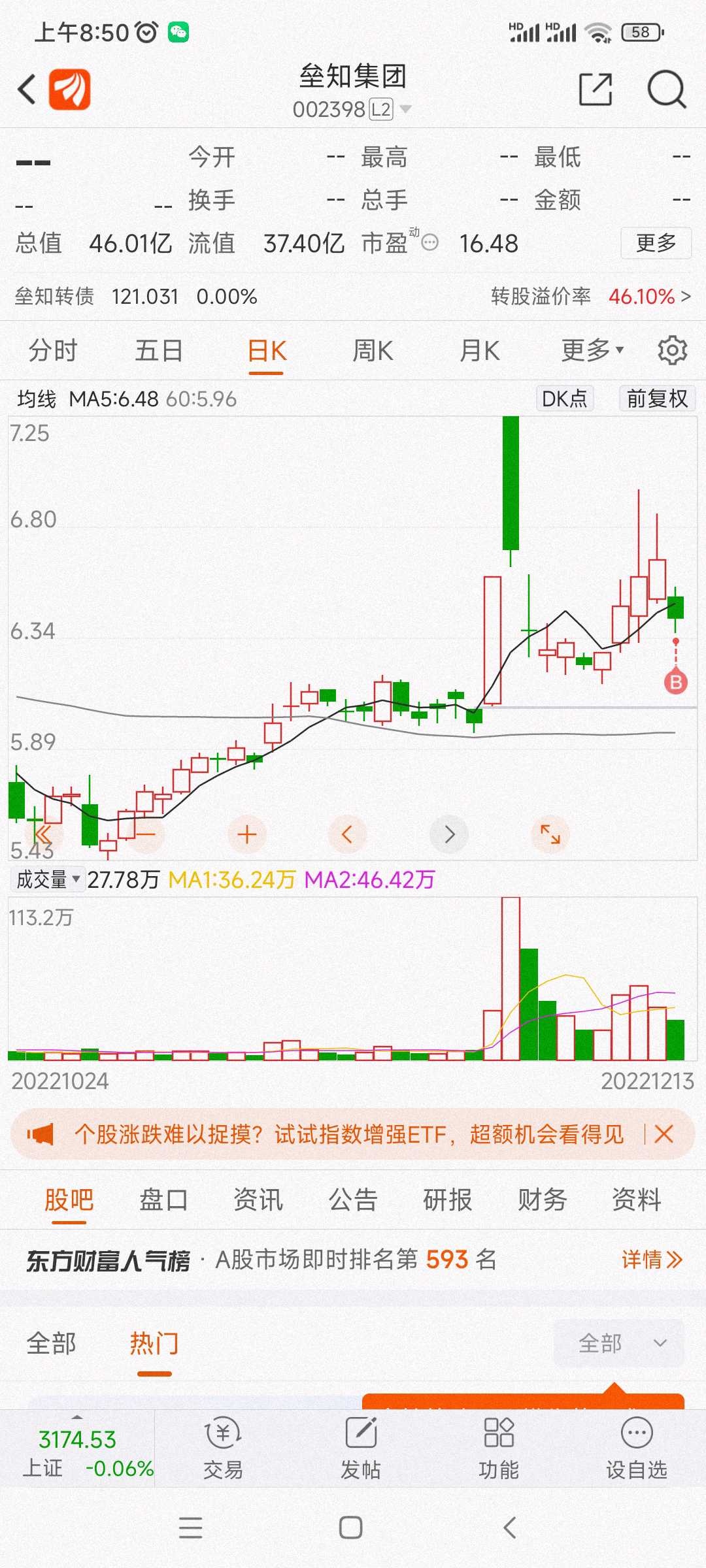This screenshot has height=1568, width=706.
Task: Open 交易 in bottom bar
Action: (223, 1448)
